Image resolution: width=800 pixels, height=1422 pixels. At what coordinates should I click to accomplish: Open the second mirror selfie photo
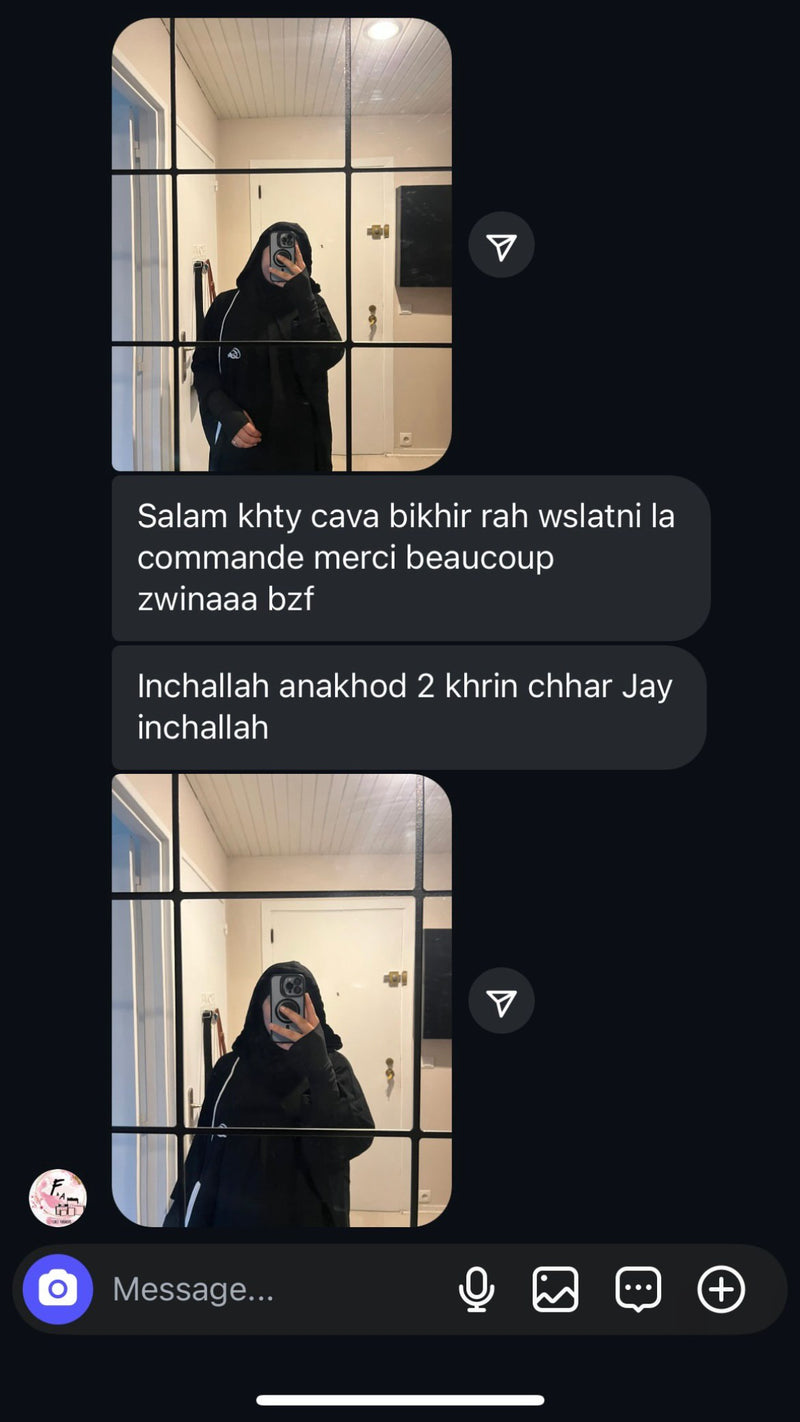tap(281, 1000)
